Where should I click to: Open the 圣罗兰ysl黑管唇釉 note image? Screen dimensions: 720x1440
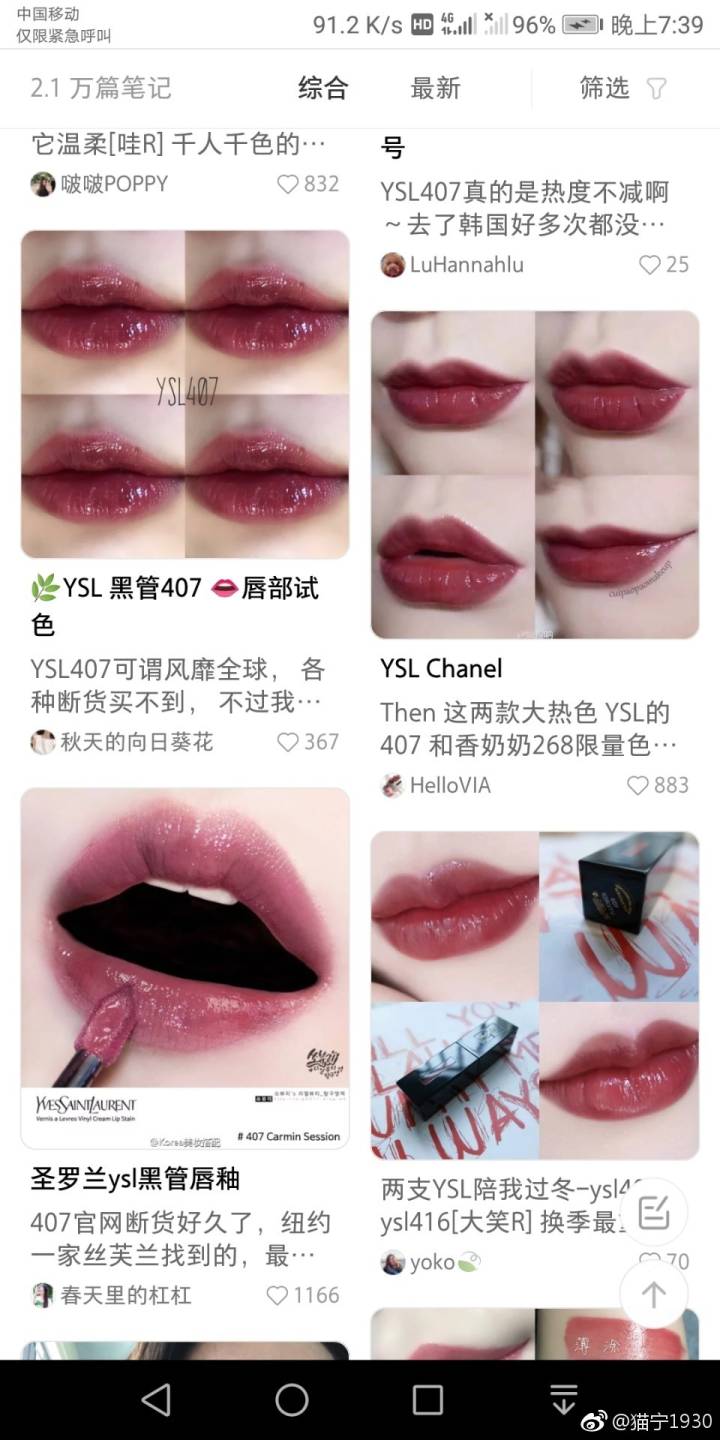183,965
